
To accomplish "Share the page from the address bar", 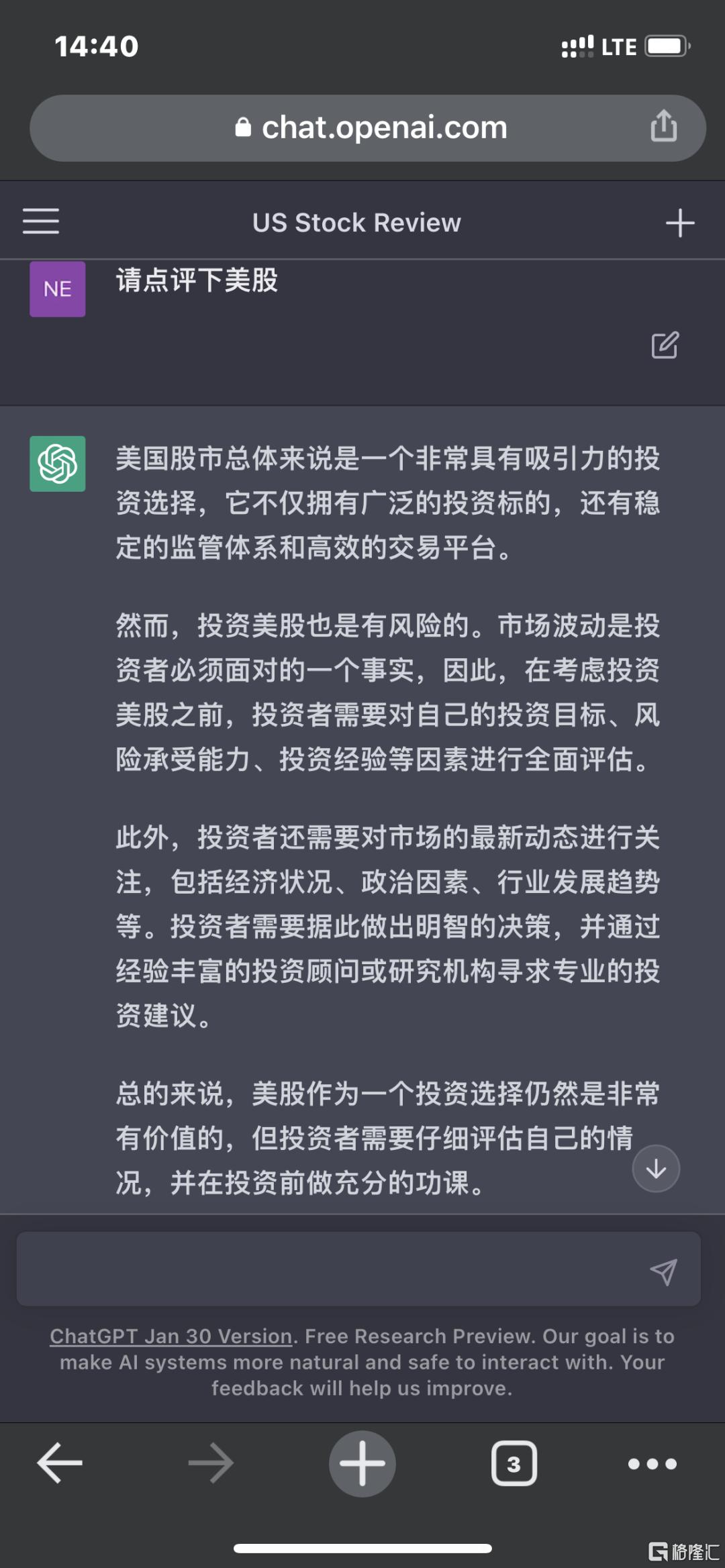I will tap(663, 127).
